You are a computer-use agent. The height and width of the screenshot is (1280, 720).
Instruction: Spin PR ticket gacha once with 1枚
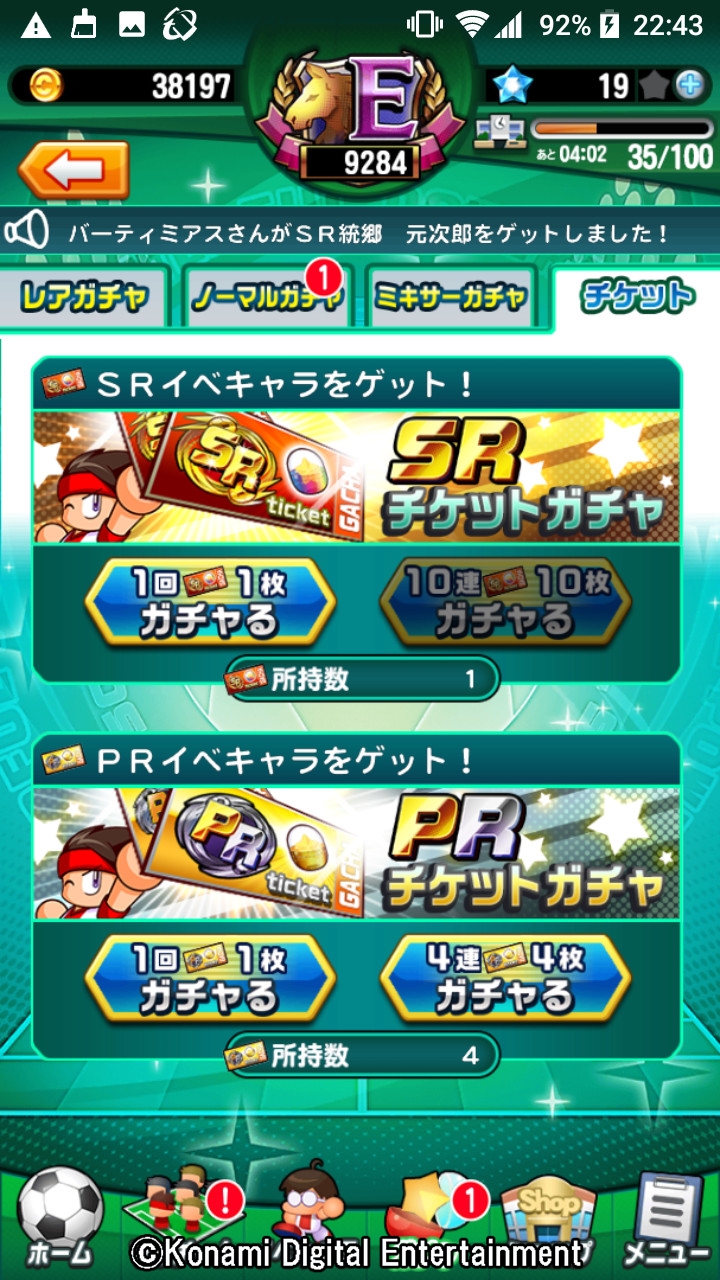pos(209,979)
